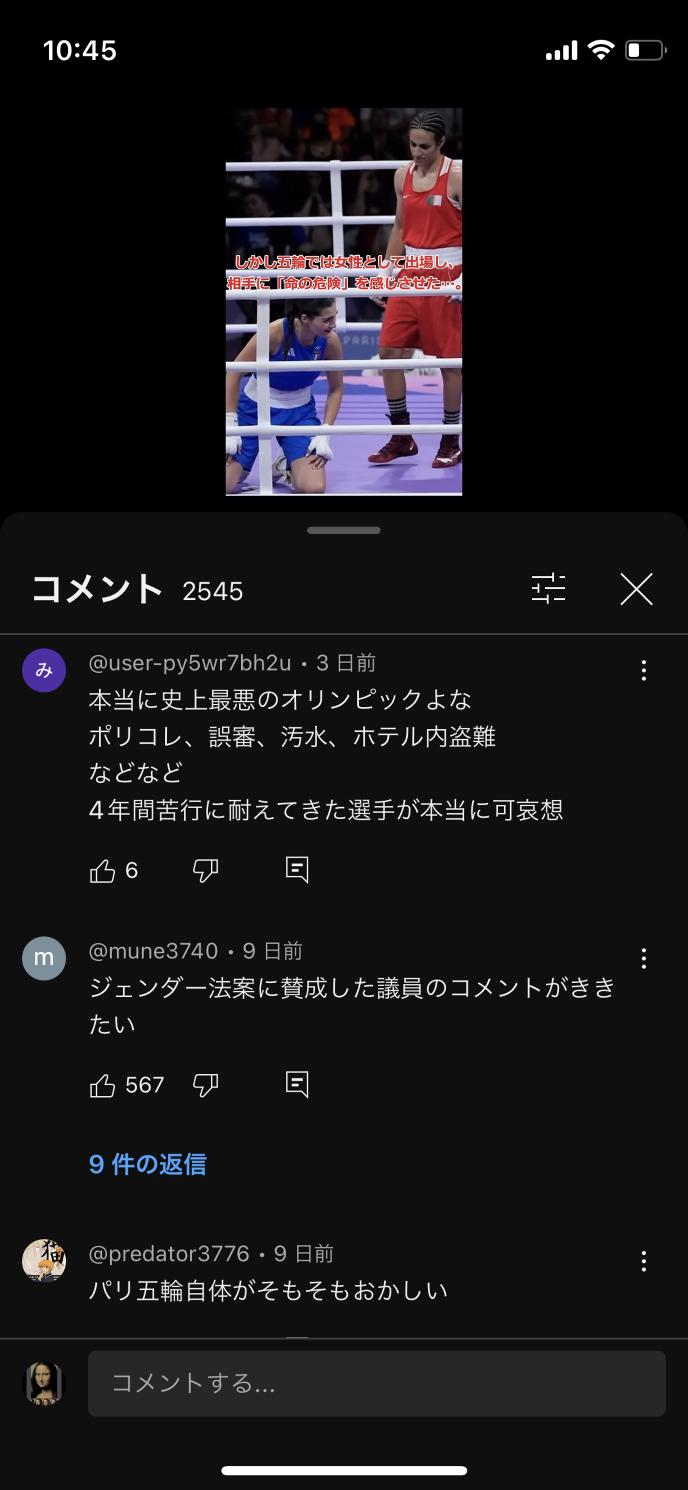
Task: Open @user-py5wr7bh2u's profile avatar
Action: pyautogui.click(x=44, y=670)
